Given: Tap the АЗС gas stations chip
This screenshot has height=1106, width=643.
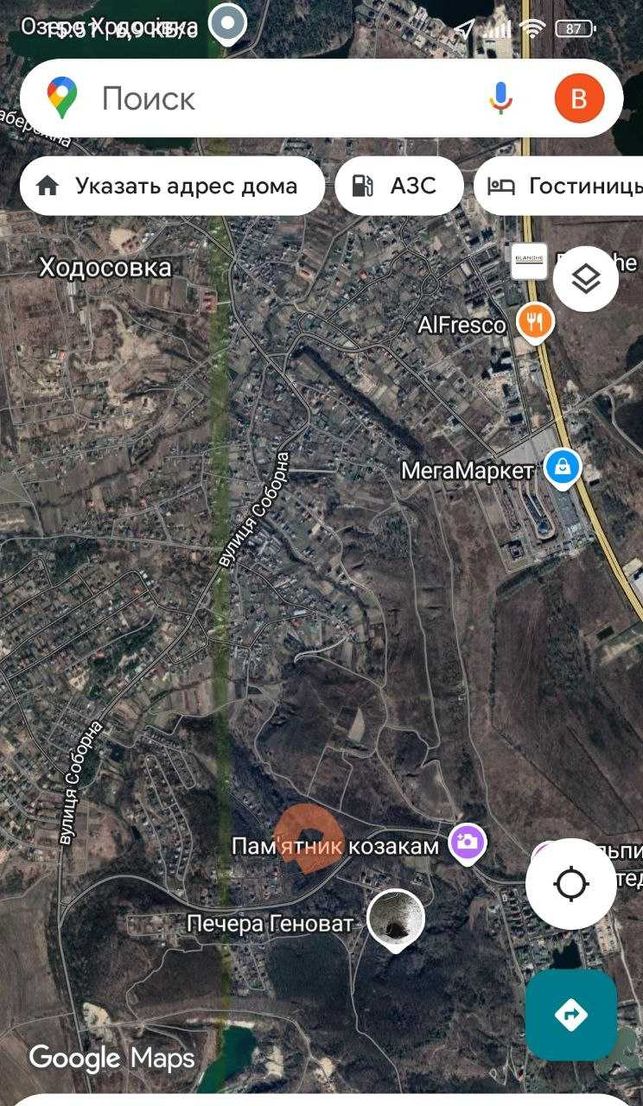Looking at the screenshot, I should 399,186.
